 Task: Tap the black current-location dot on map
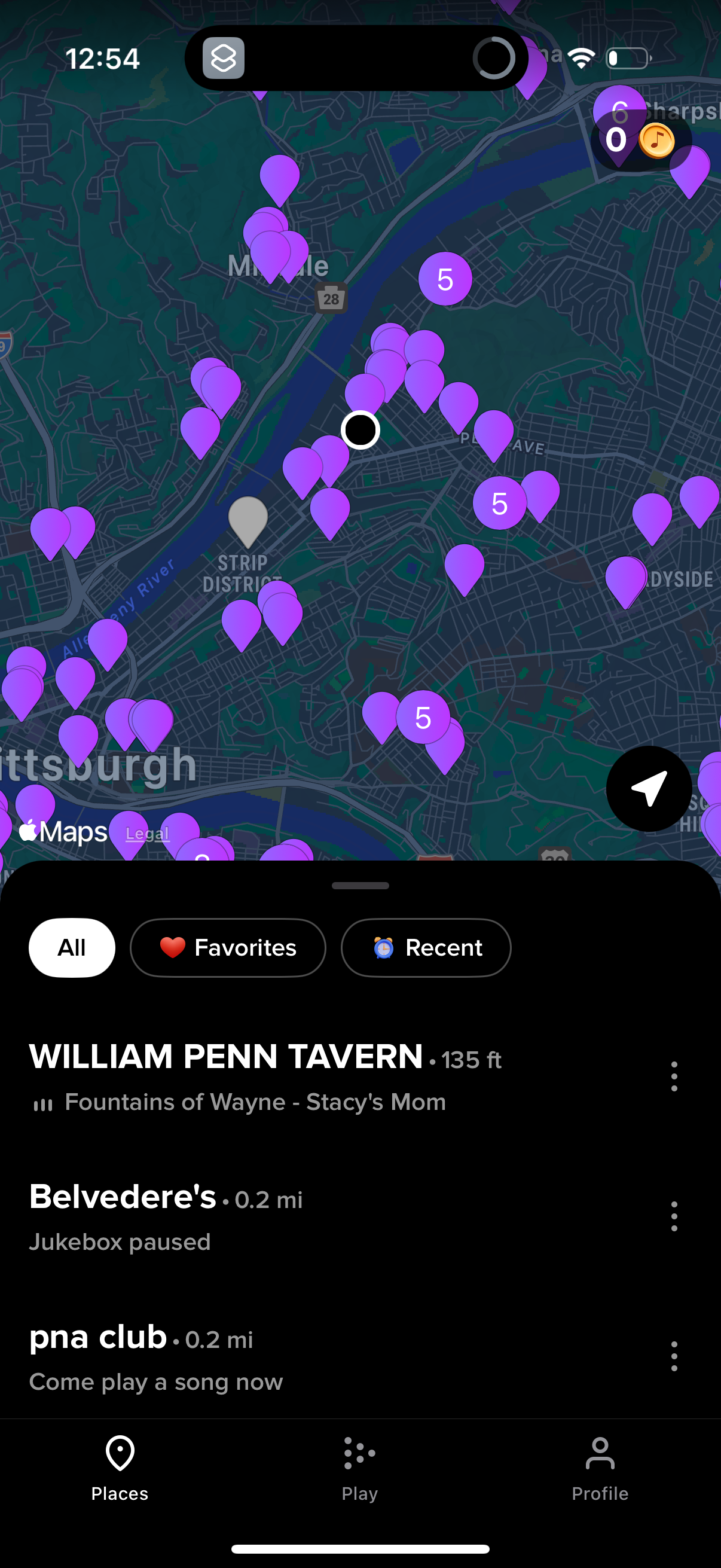[x=360, y=429]
